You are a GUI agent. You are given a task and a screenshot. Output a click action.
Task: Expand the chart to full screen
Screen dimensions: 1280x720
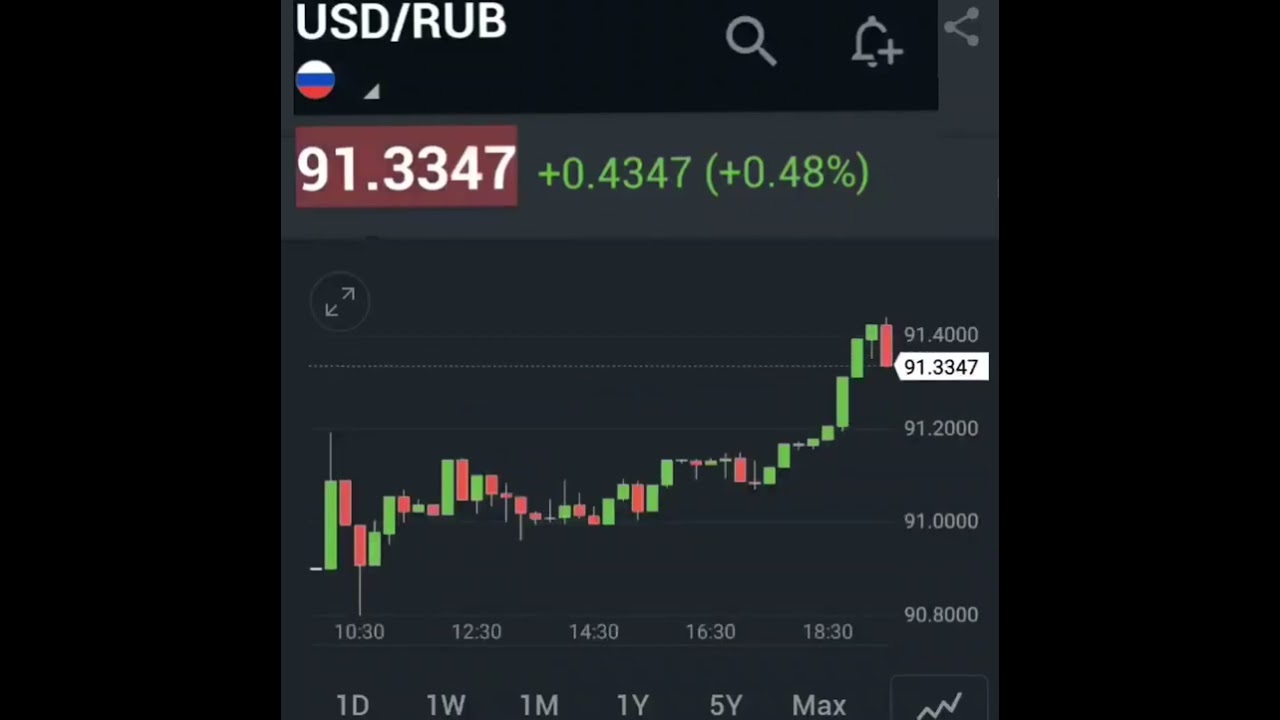coord(340,302)
